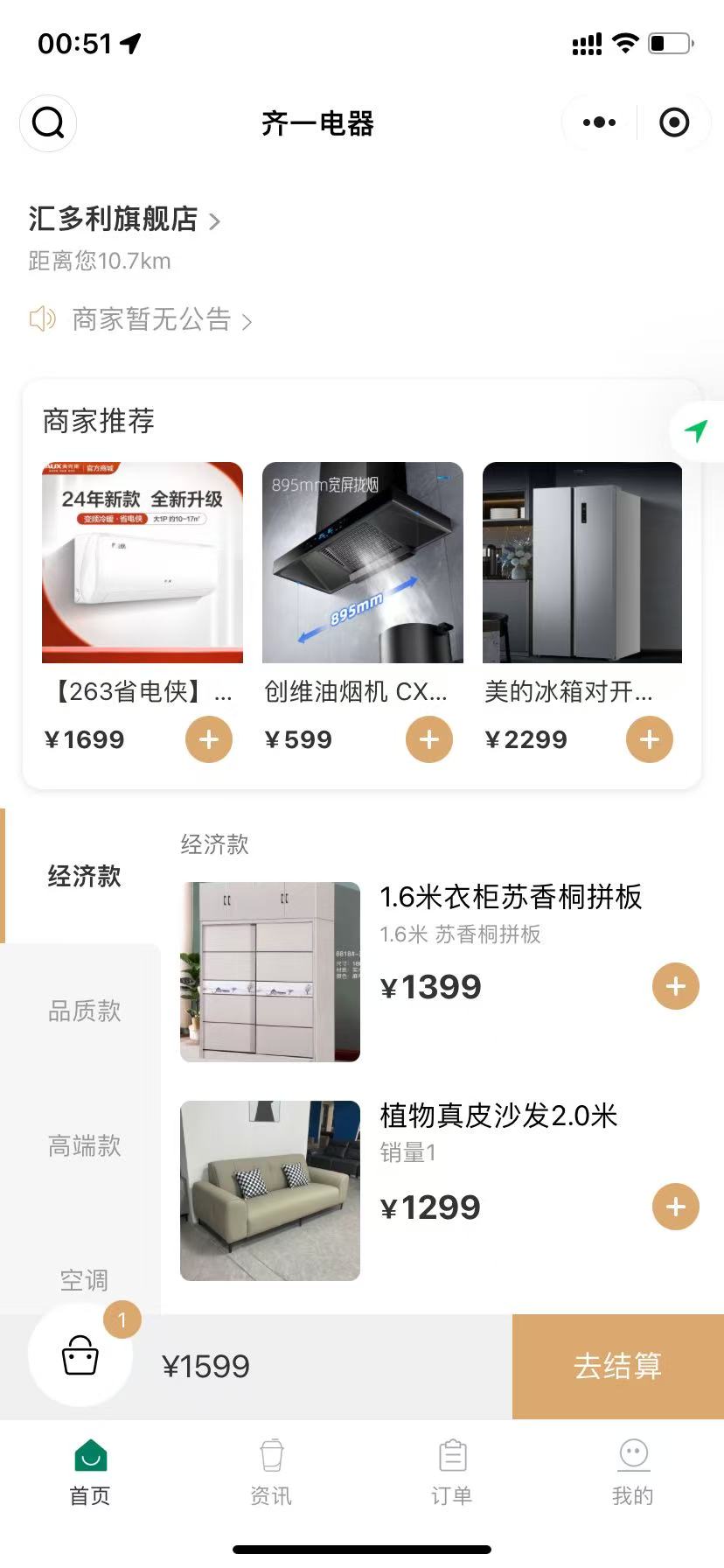
Task: Open 汇多利旗舰店 store details
Action: pyautogui.click(x=123, y=219)
